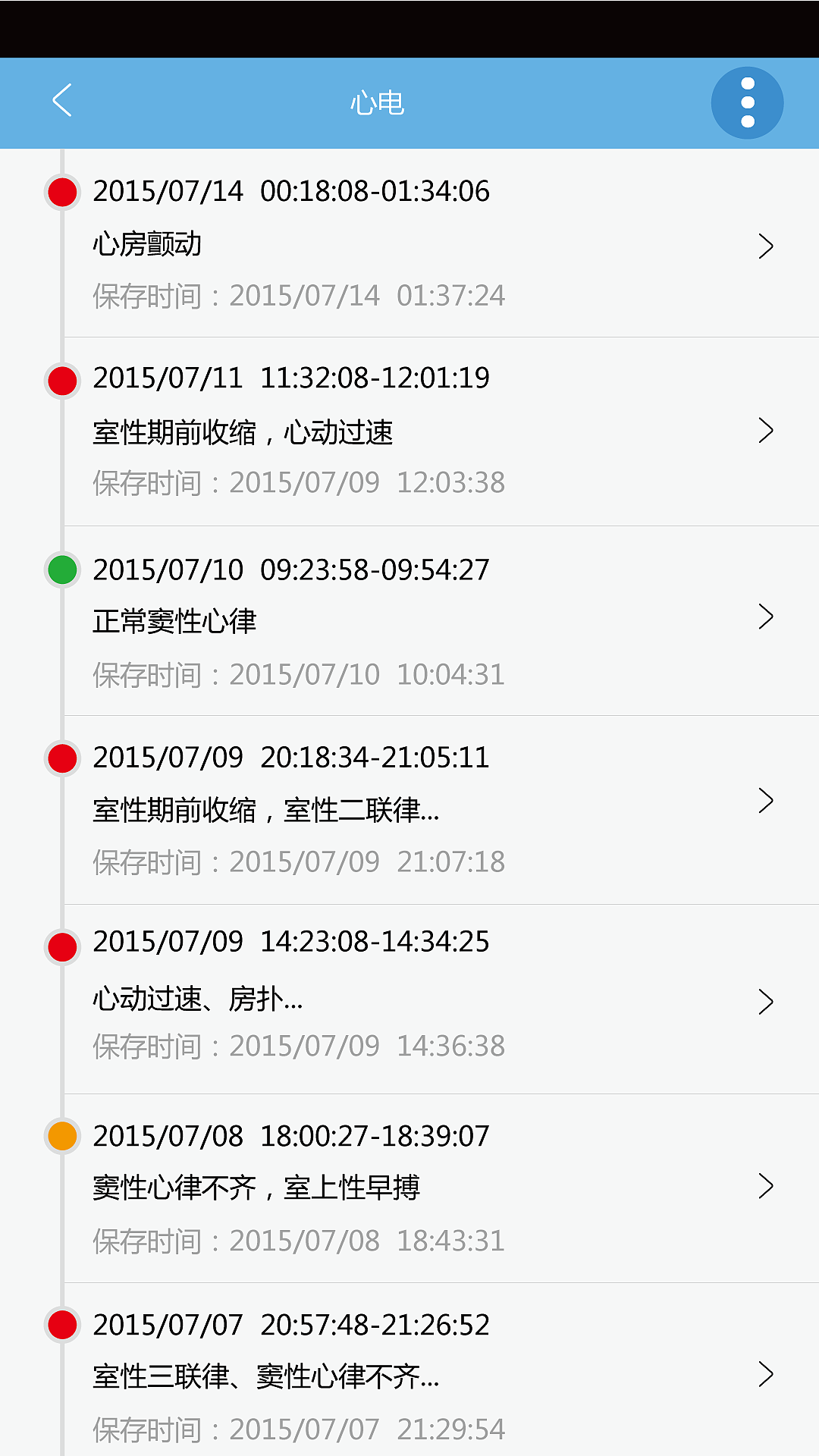The width and height of the screenshot is (819, 1456).
Task: Expand the 心房颤动 record details
Action: (767, 246)
